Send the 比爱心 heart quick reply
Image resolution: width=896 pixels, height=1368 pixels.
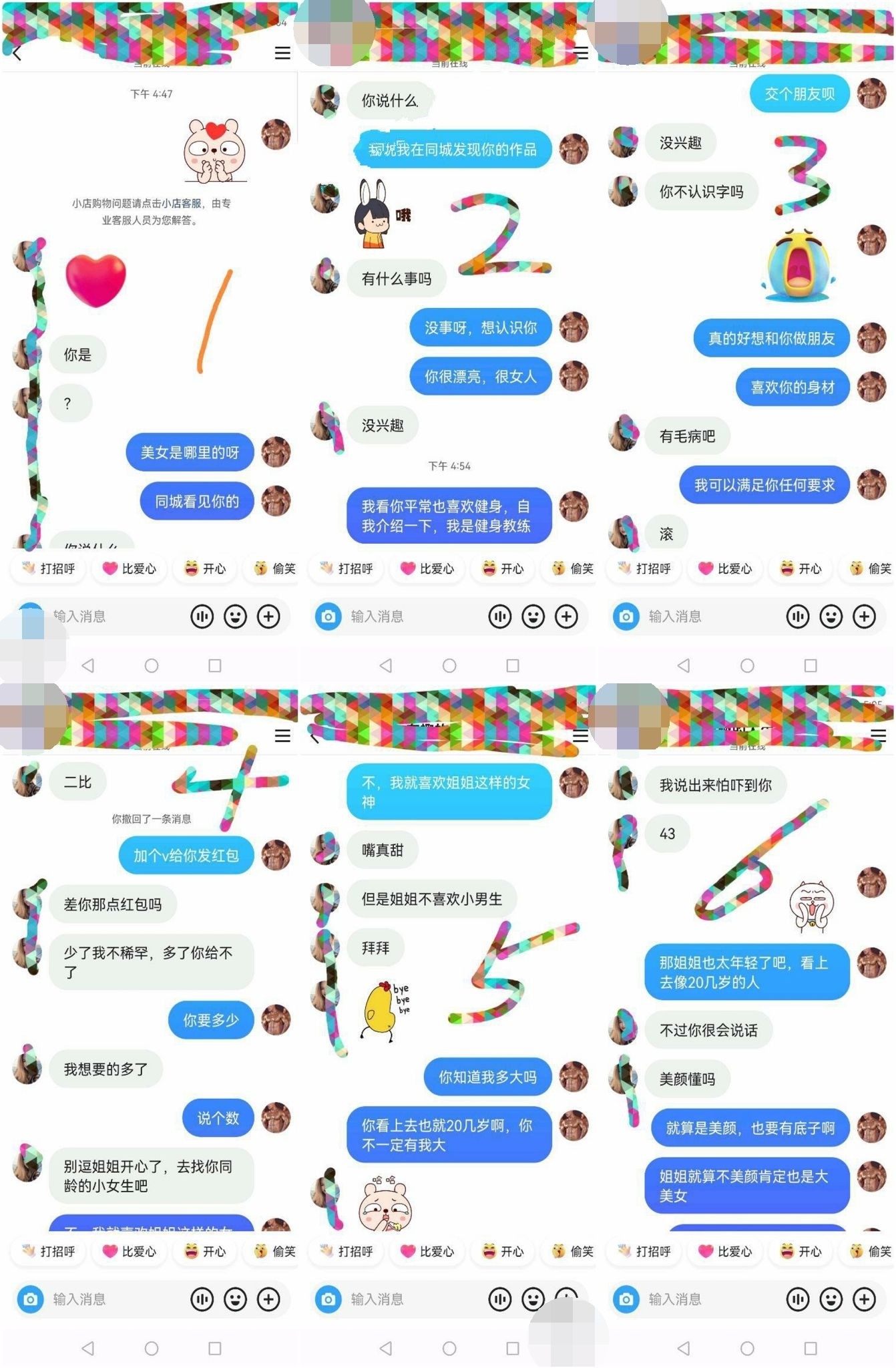(128, 568)
